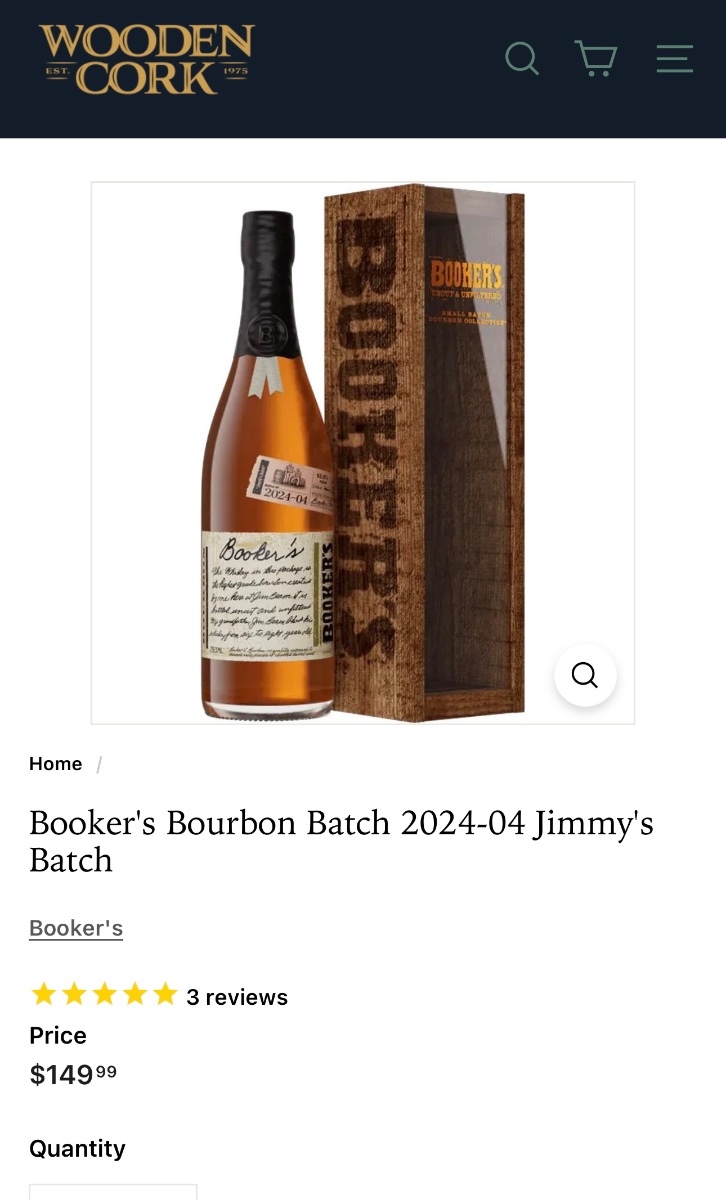Screen dimensions: 726x1200
Task: Open the Booker's bottle product image
Action: (362, 452)
